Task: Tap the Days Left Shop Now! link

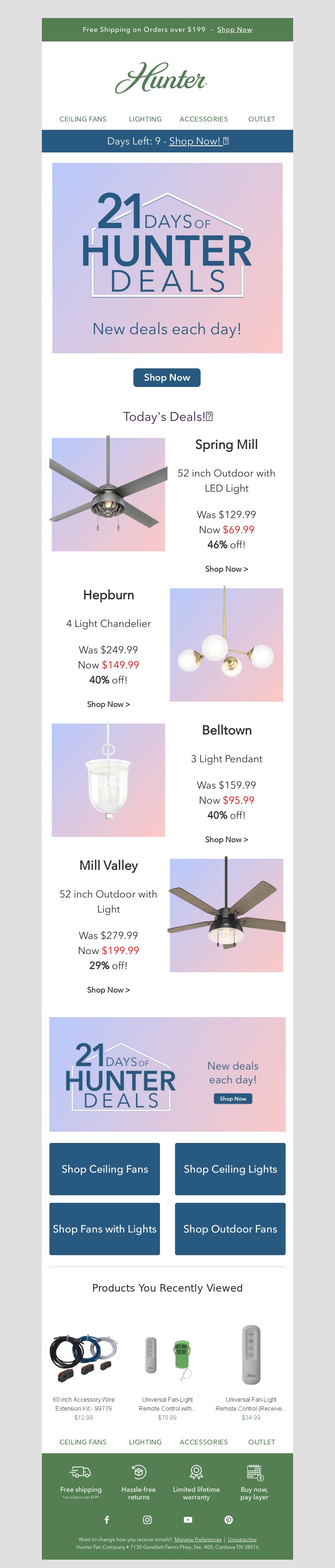Action: click(x=196, y=141)
